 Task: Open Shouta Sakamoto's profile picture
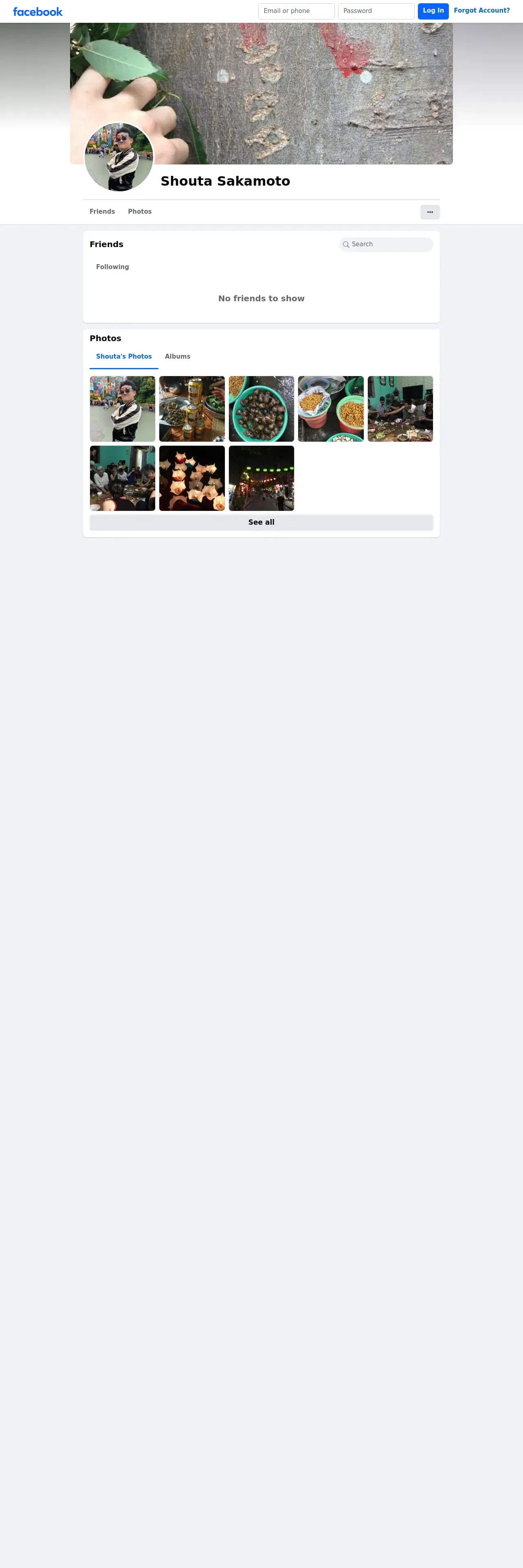(x=119, y=157)
